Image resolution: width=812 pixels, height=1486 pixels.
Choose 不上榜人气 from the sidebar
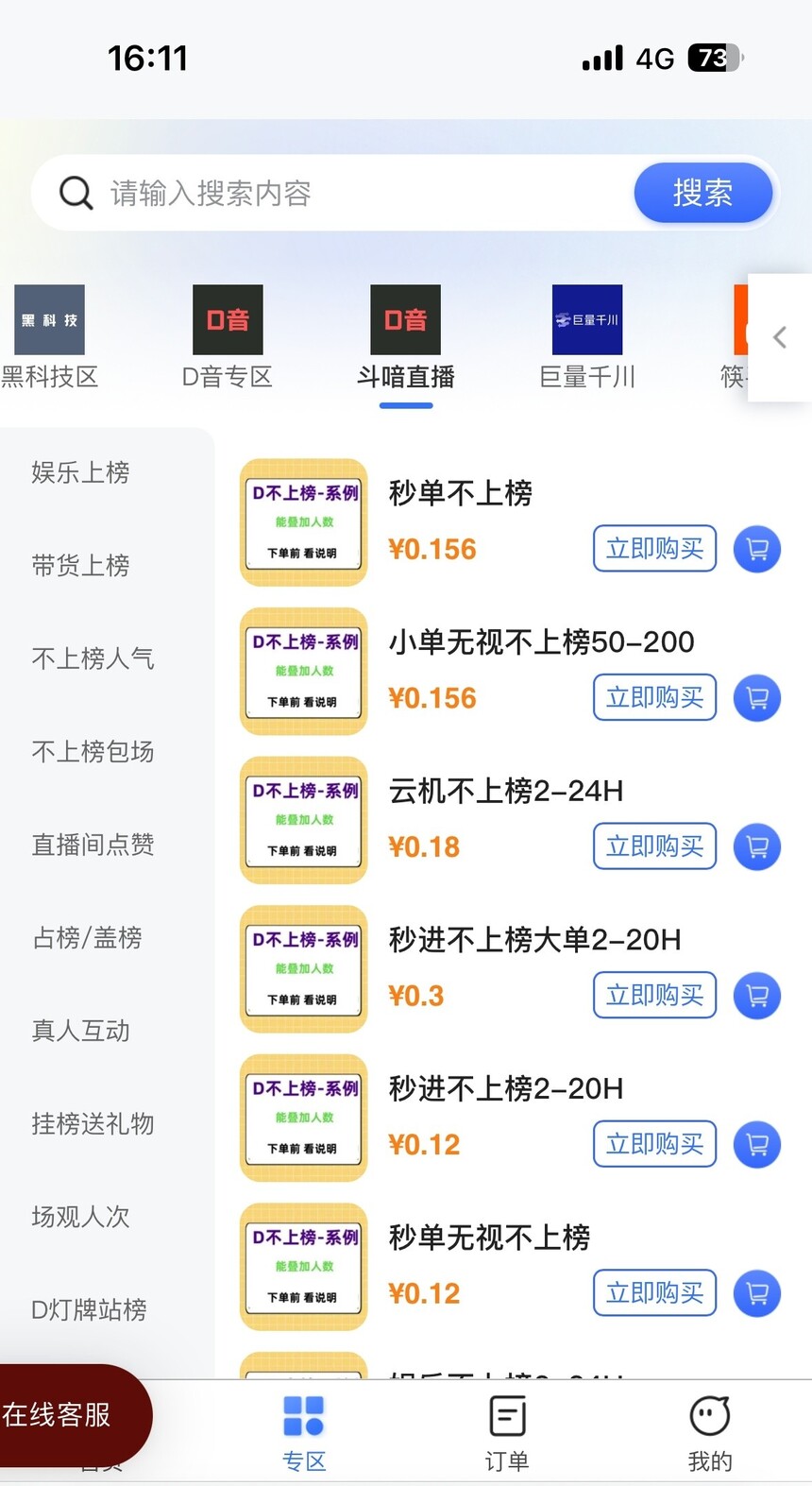(x=93, y=658)
